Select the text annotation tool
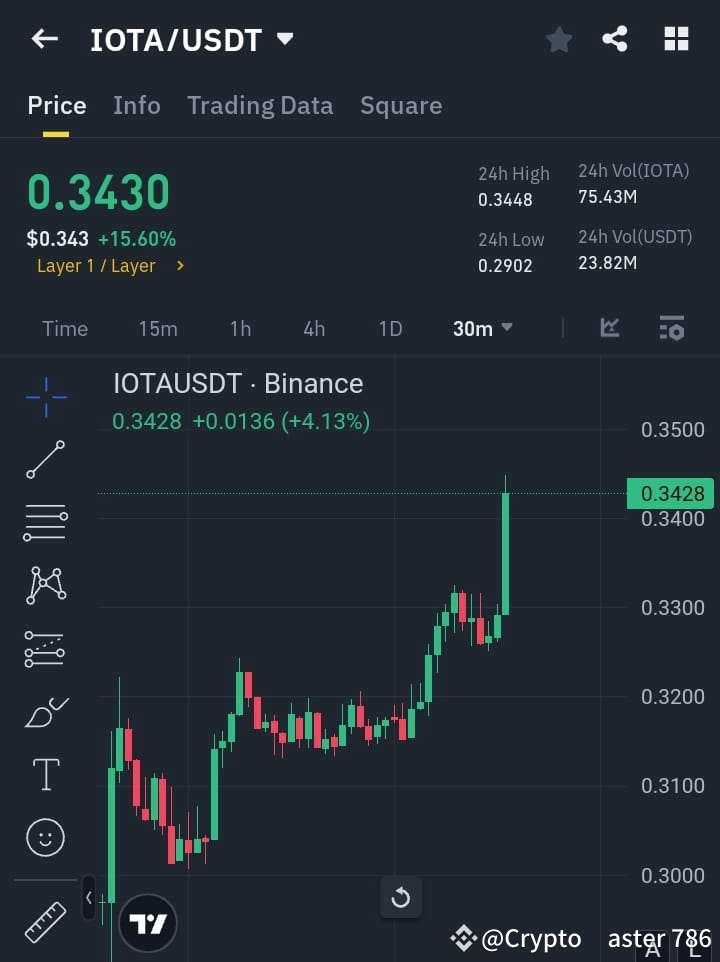 [45, 774]
